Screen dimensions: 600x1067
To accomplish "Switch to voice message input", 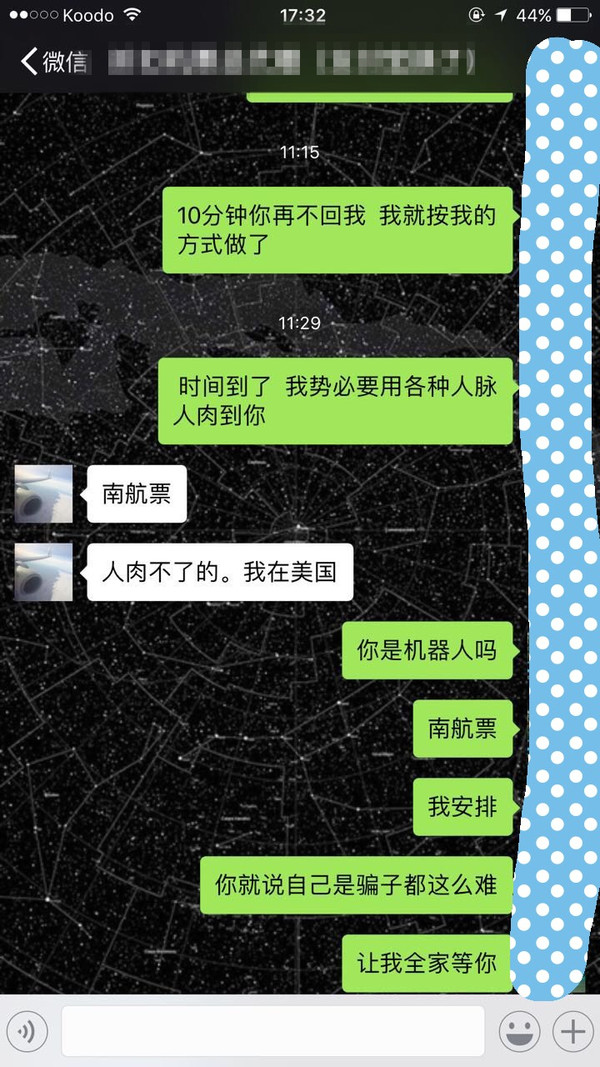I will tap(27, 1032).
